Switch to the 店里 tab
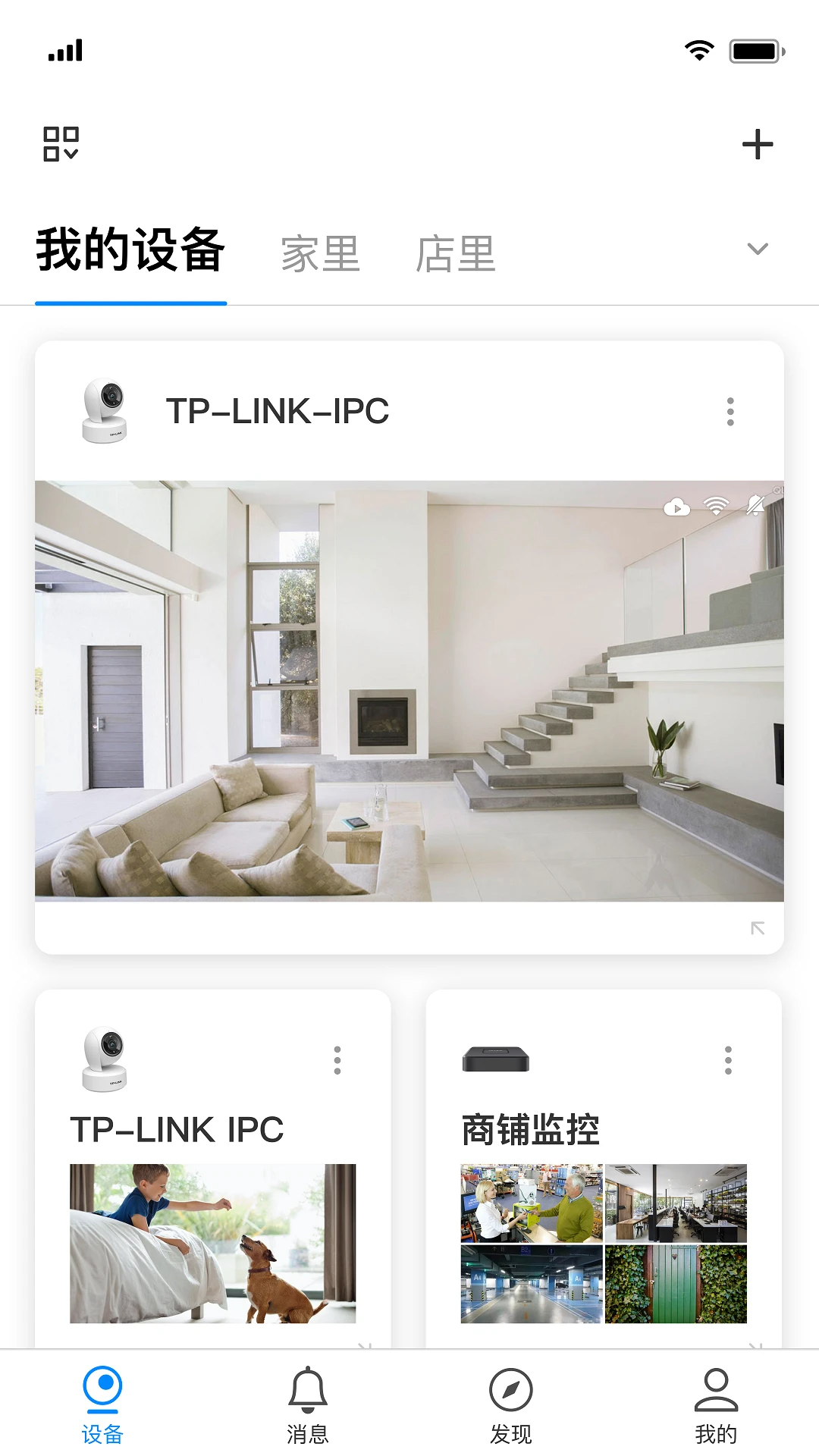This screenshot has height=1456, width=819. click(x=455, y=254)
